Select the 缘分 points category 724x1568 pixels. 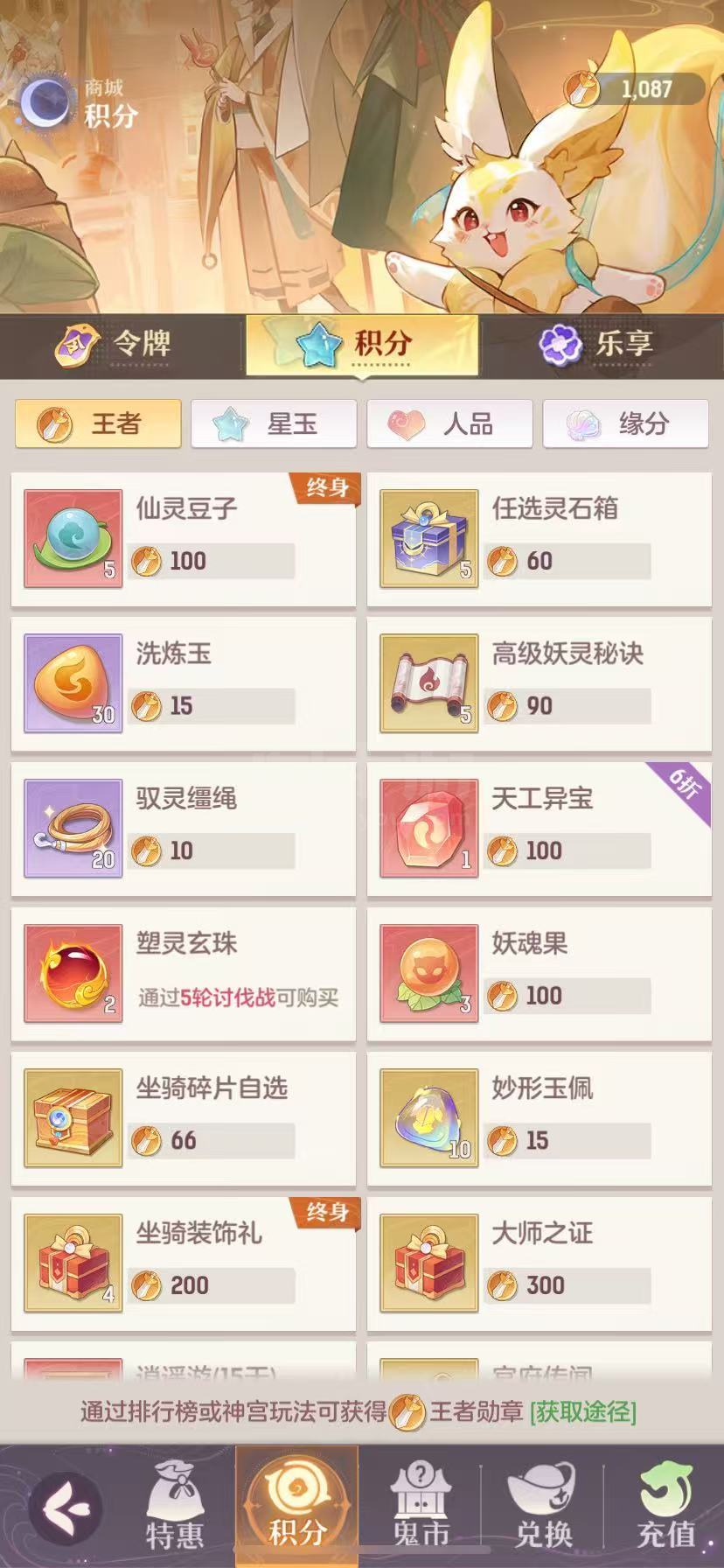pyautogui.click(x=625, y=424)
